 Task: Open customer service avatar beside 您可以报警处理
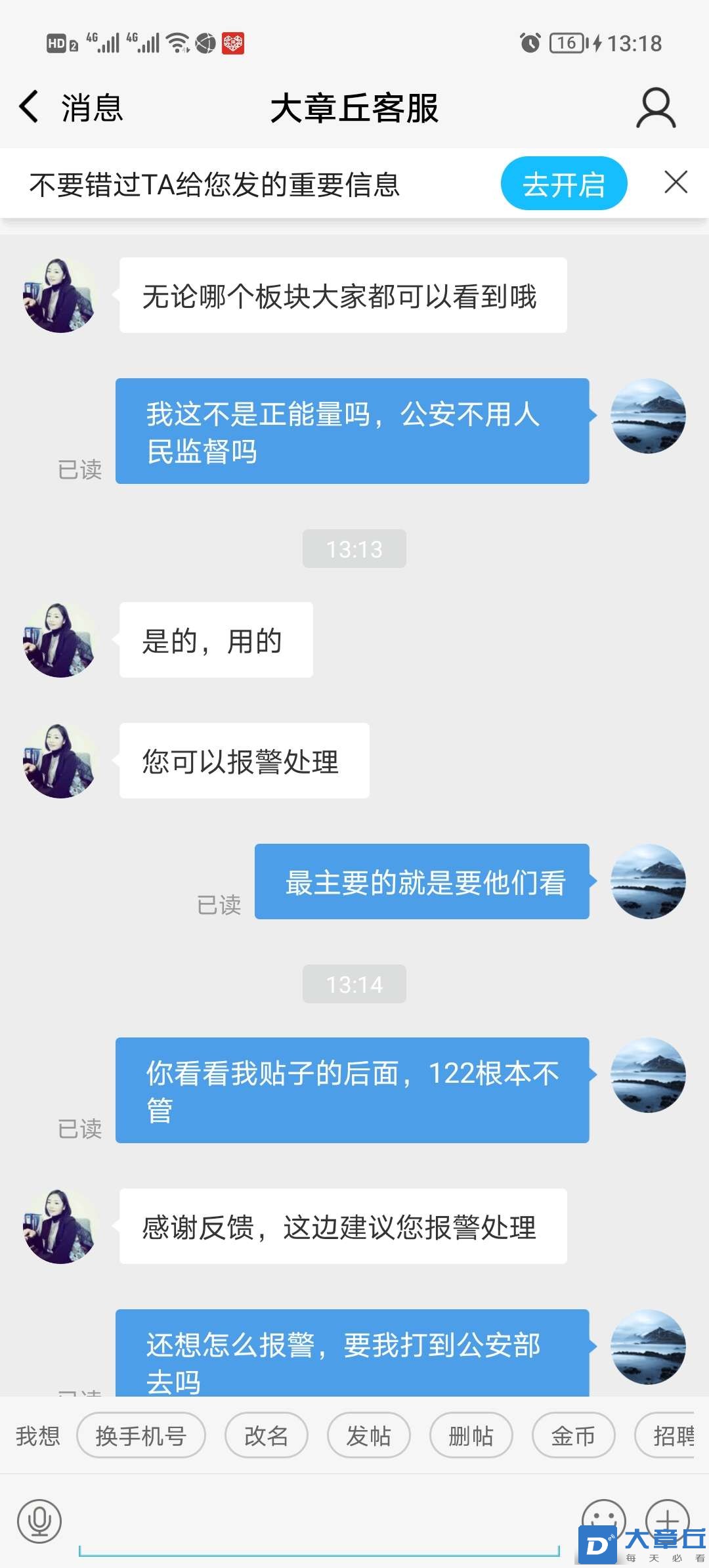click(60, 761)
